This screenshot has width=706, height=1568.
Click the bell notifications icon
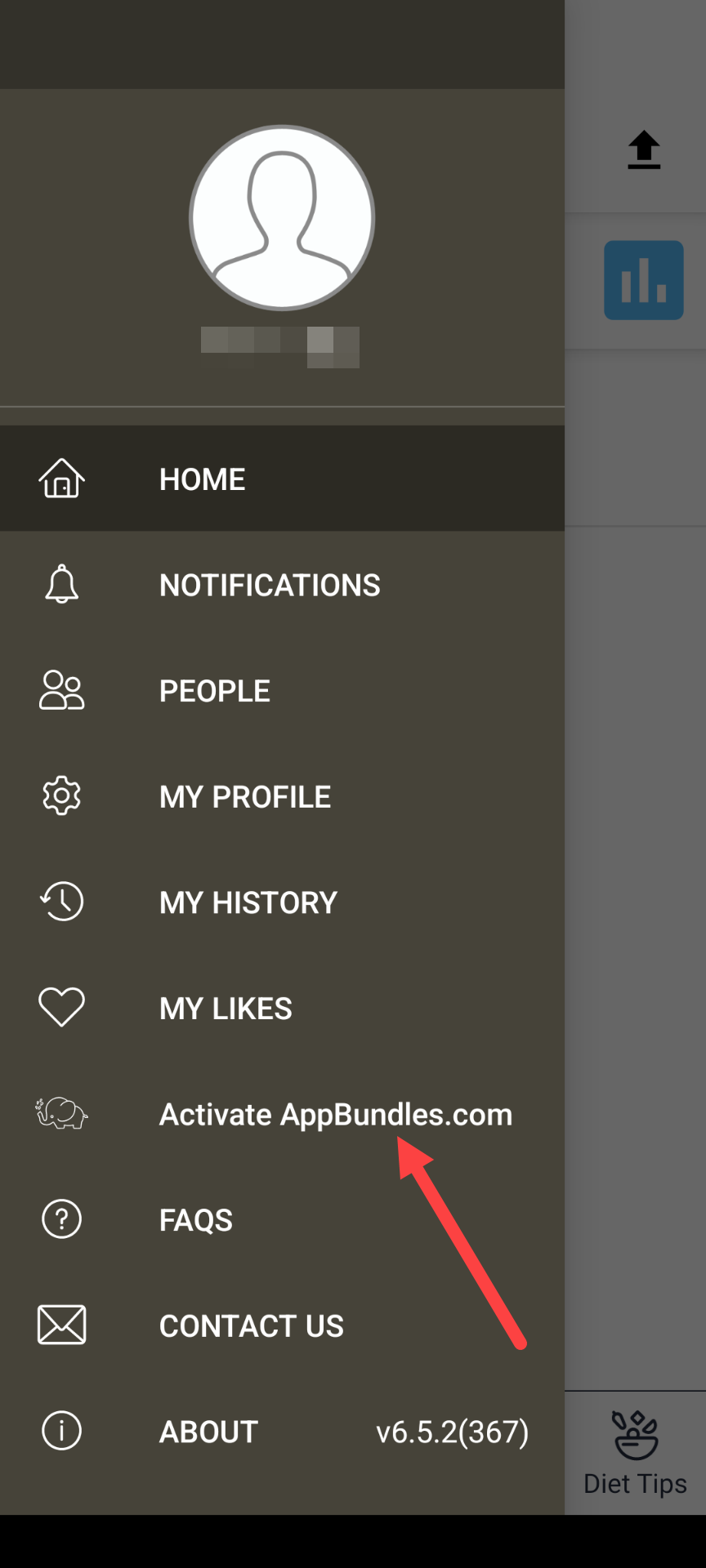pos(60,584)
